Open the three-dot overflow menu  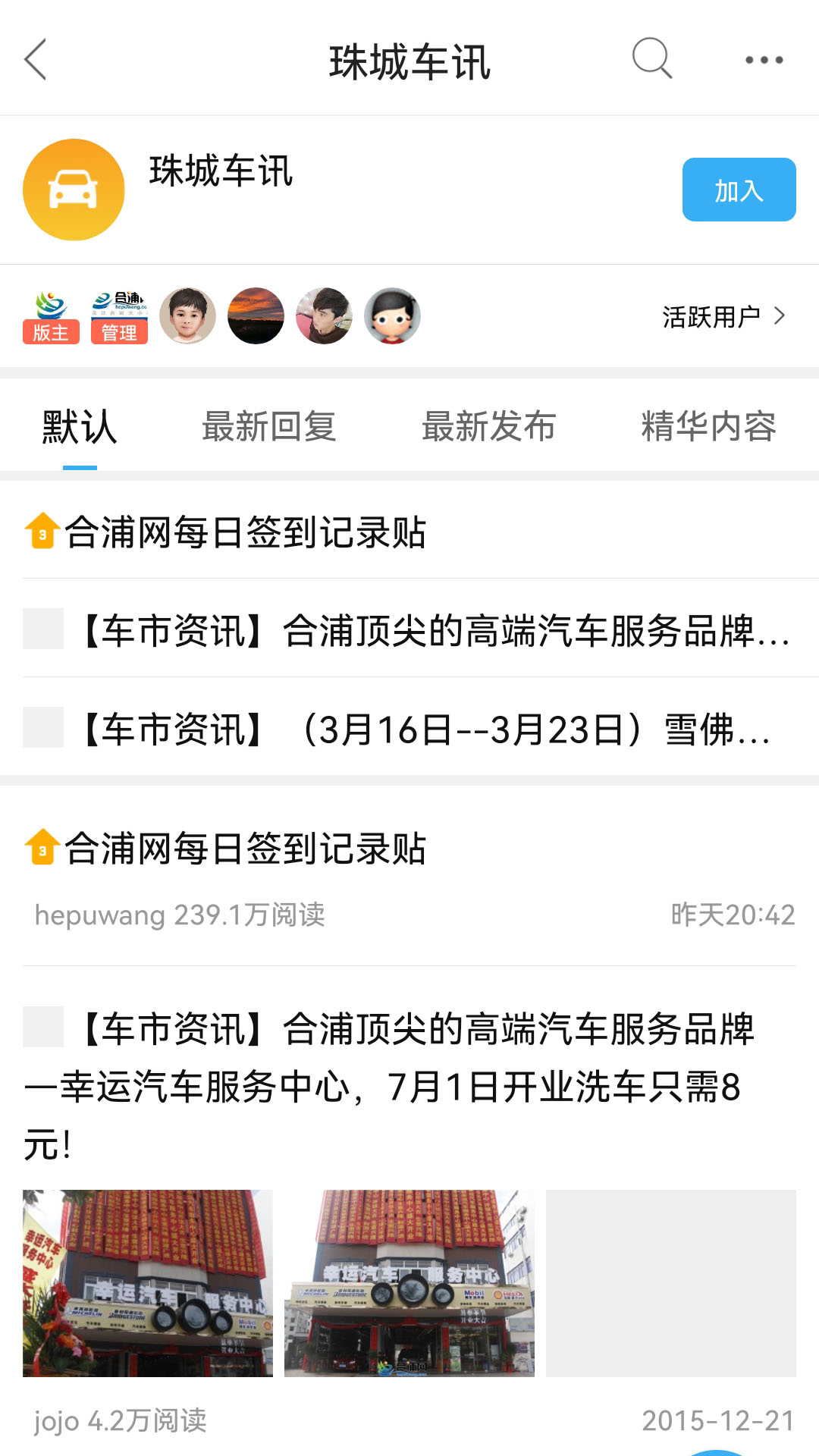click(x=764, y=60)
